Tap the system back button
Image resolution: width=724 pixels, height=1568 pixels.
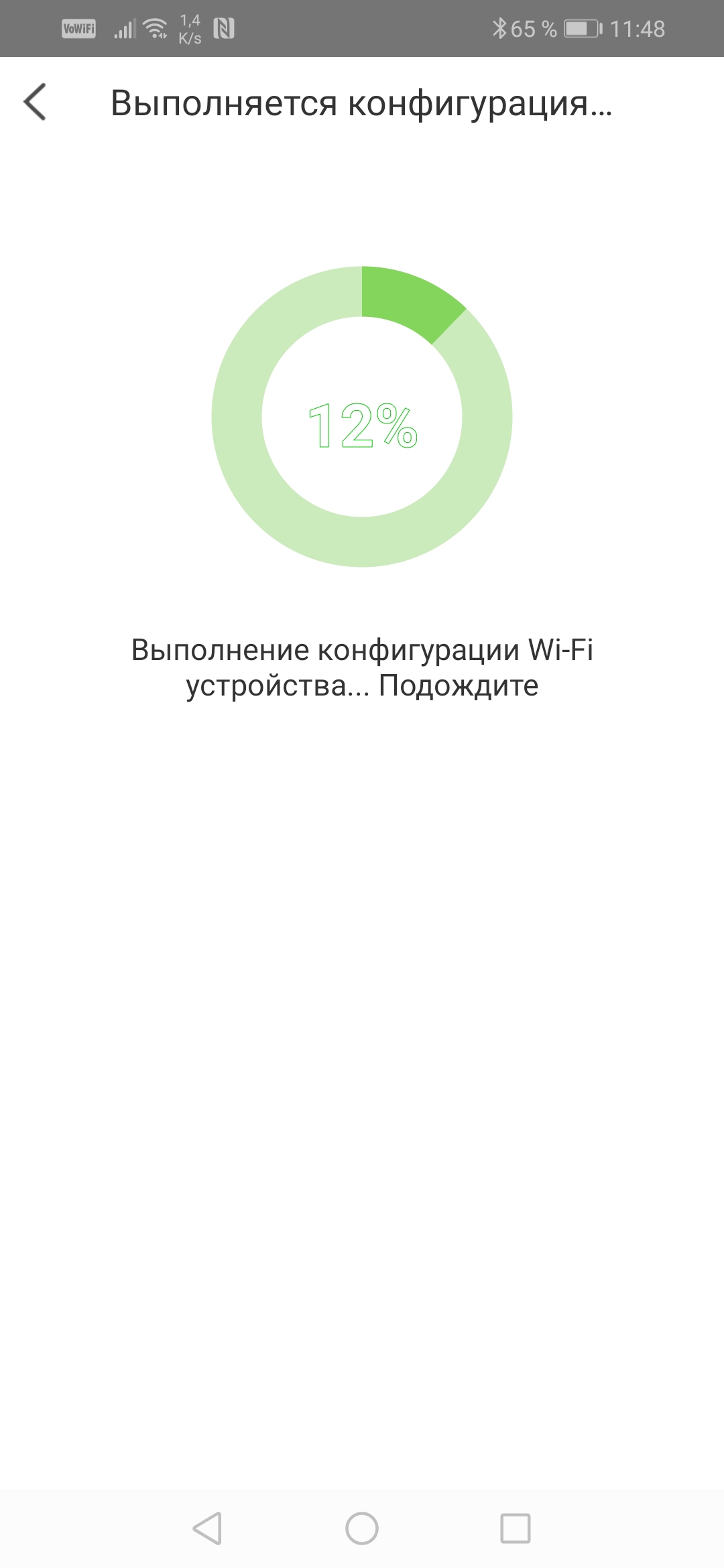tap(207, 1528)
